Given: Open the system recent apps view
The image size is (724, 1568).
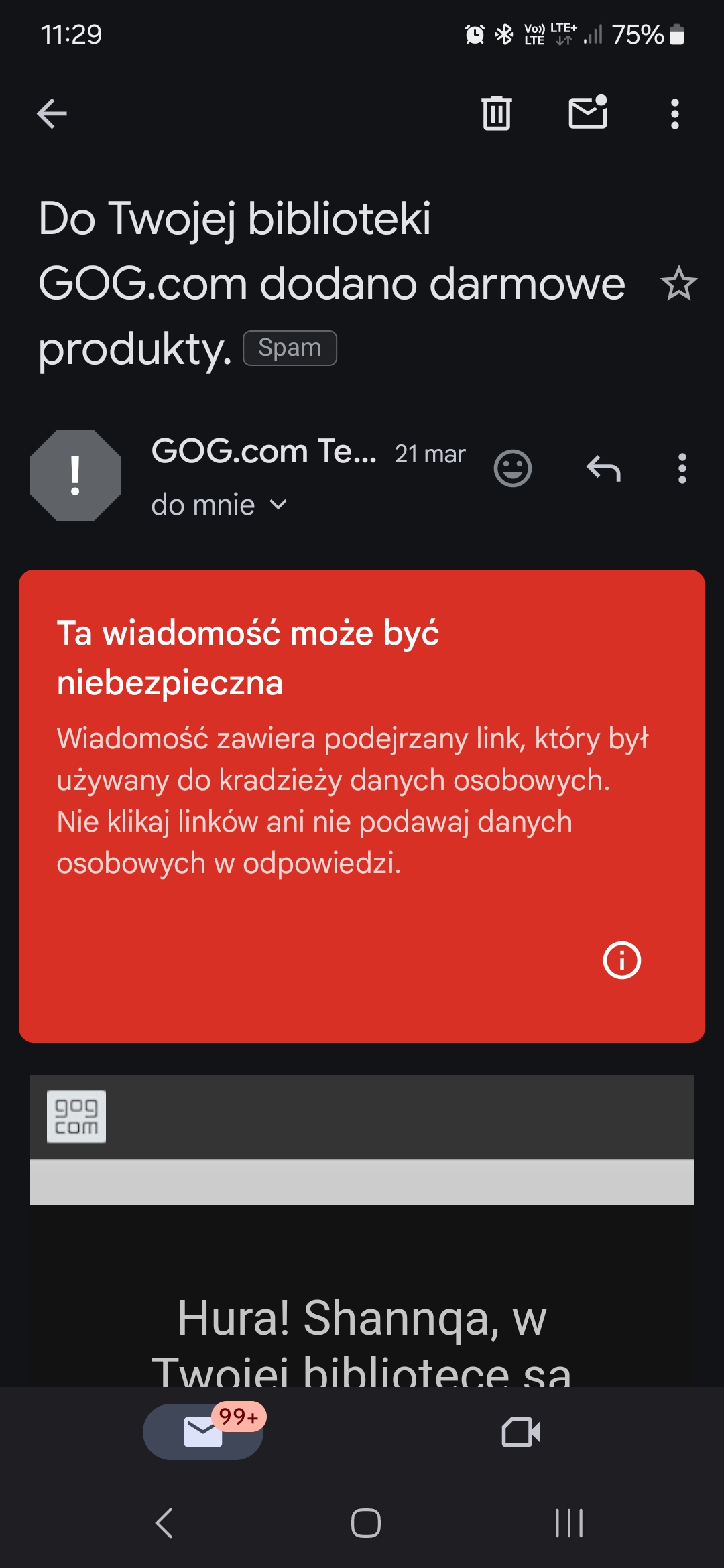Looking at the screenshot, I should coord(569,1523).
